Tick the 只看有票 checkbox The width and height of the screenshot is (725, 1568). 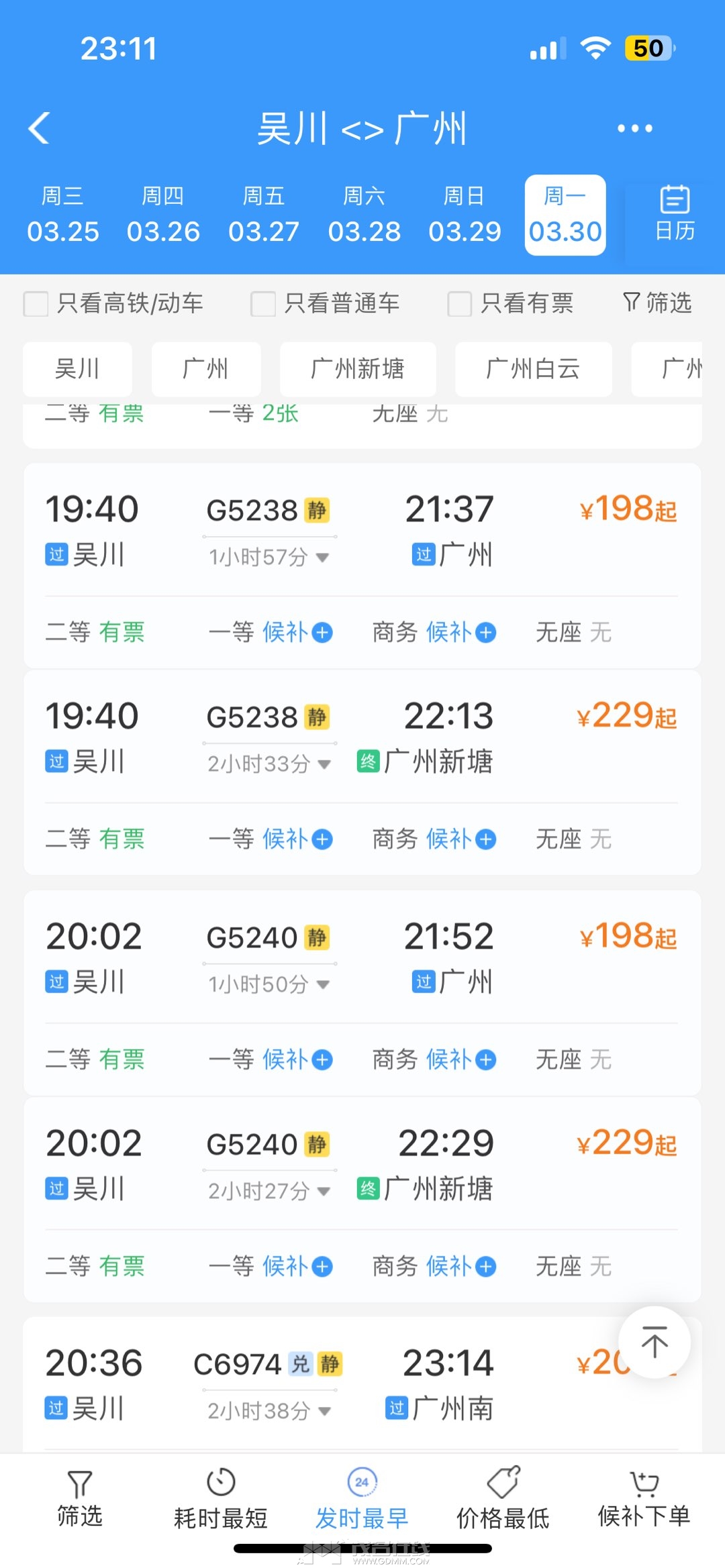[460, 303]
